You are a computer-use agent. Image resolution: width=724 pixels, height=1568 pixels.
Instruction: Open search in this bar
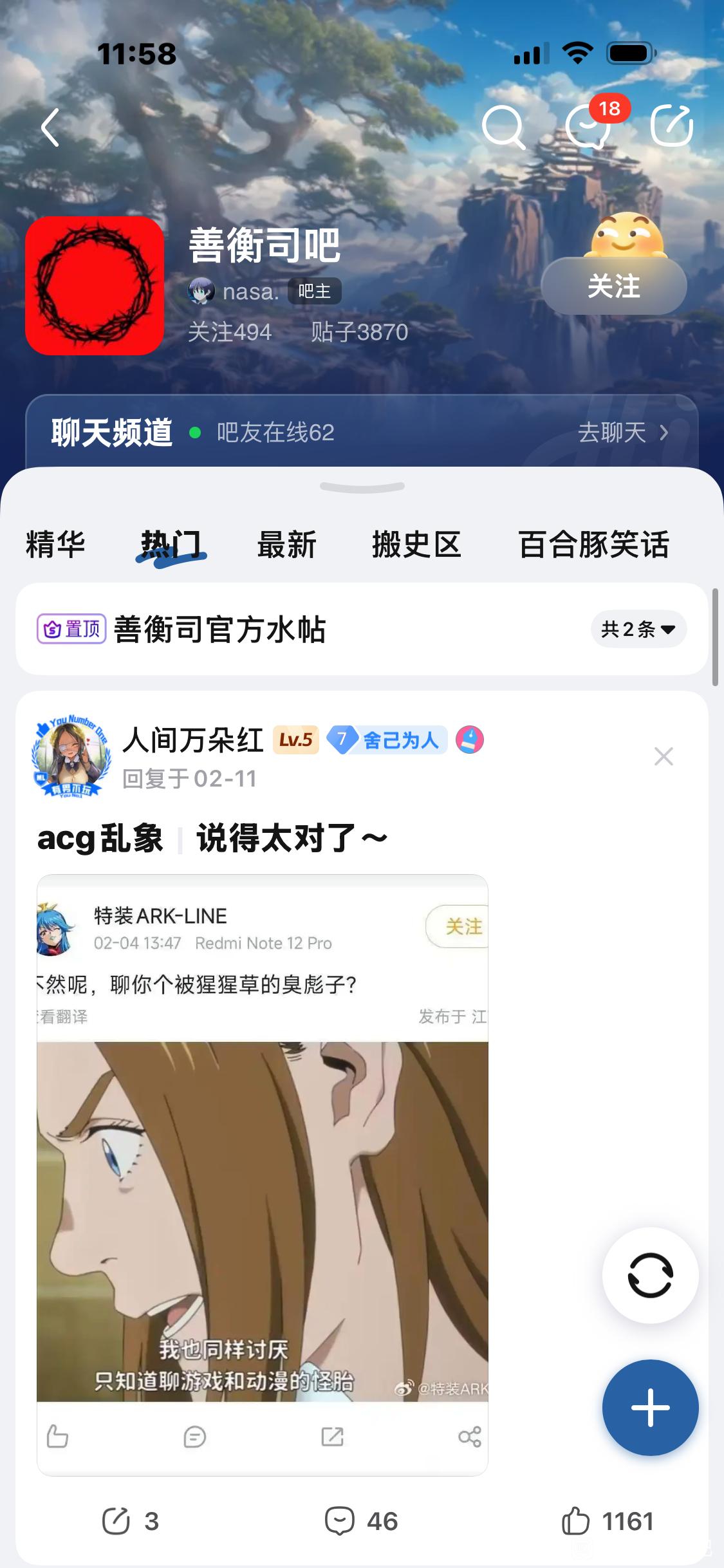(x=503, y=127)
